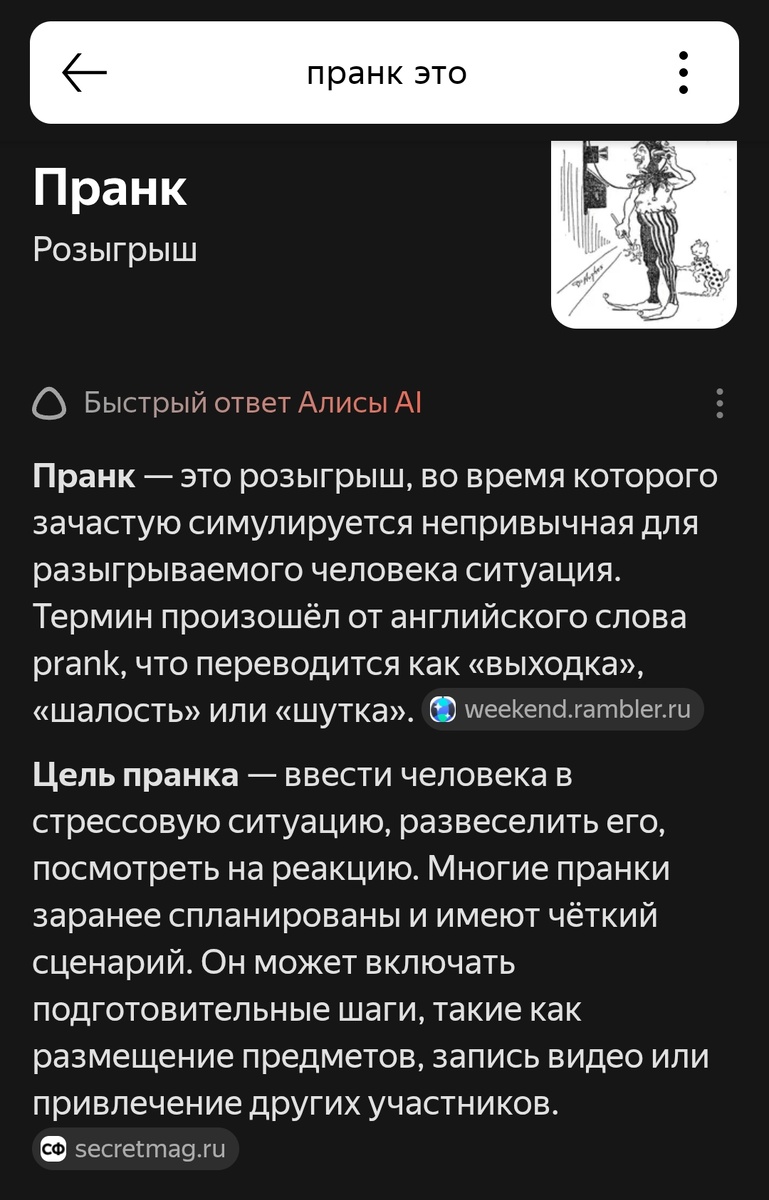Open the three-dot menu in the search bar
Screen dimensions: 769x1200
(x=684, y=72)
